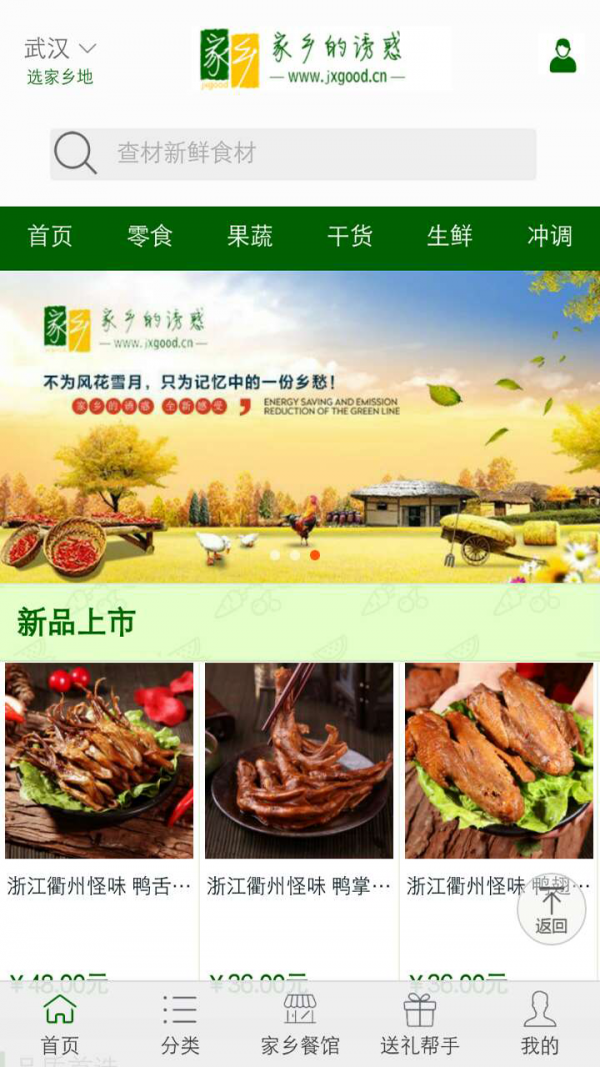Tap the 返回 back-to-top button
Viewport: 600px width, 1067px height.
551,910
